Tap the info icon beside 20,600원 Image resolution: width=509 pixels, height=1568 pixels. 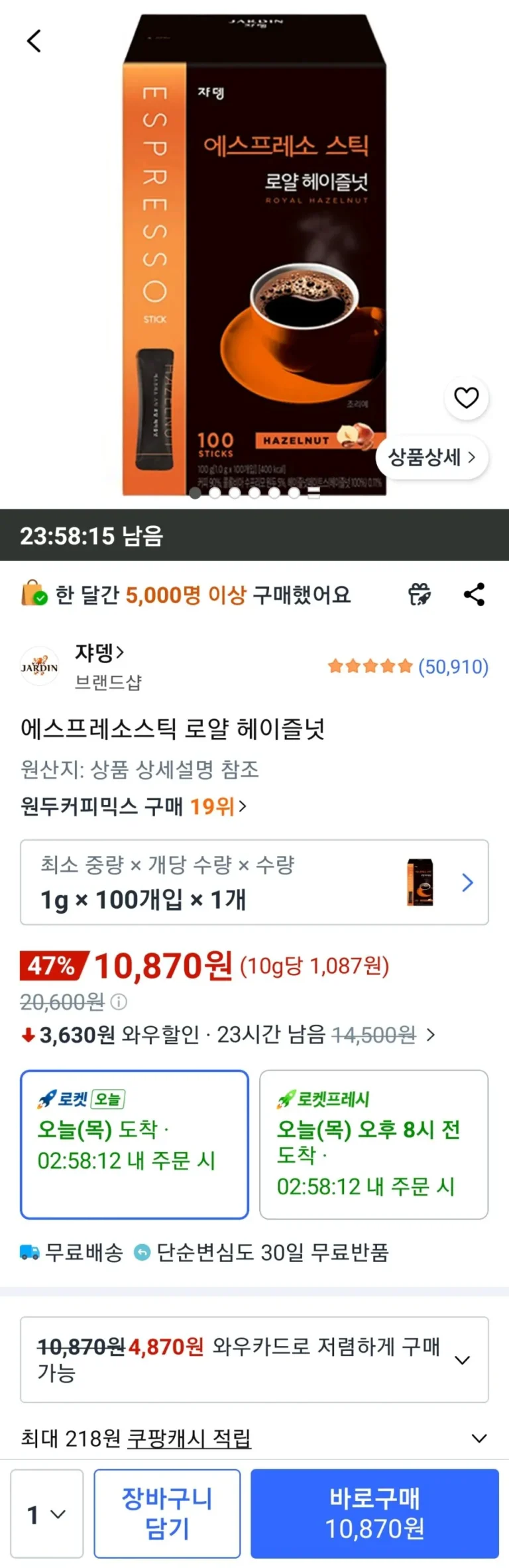click(x=119, y=1002)
